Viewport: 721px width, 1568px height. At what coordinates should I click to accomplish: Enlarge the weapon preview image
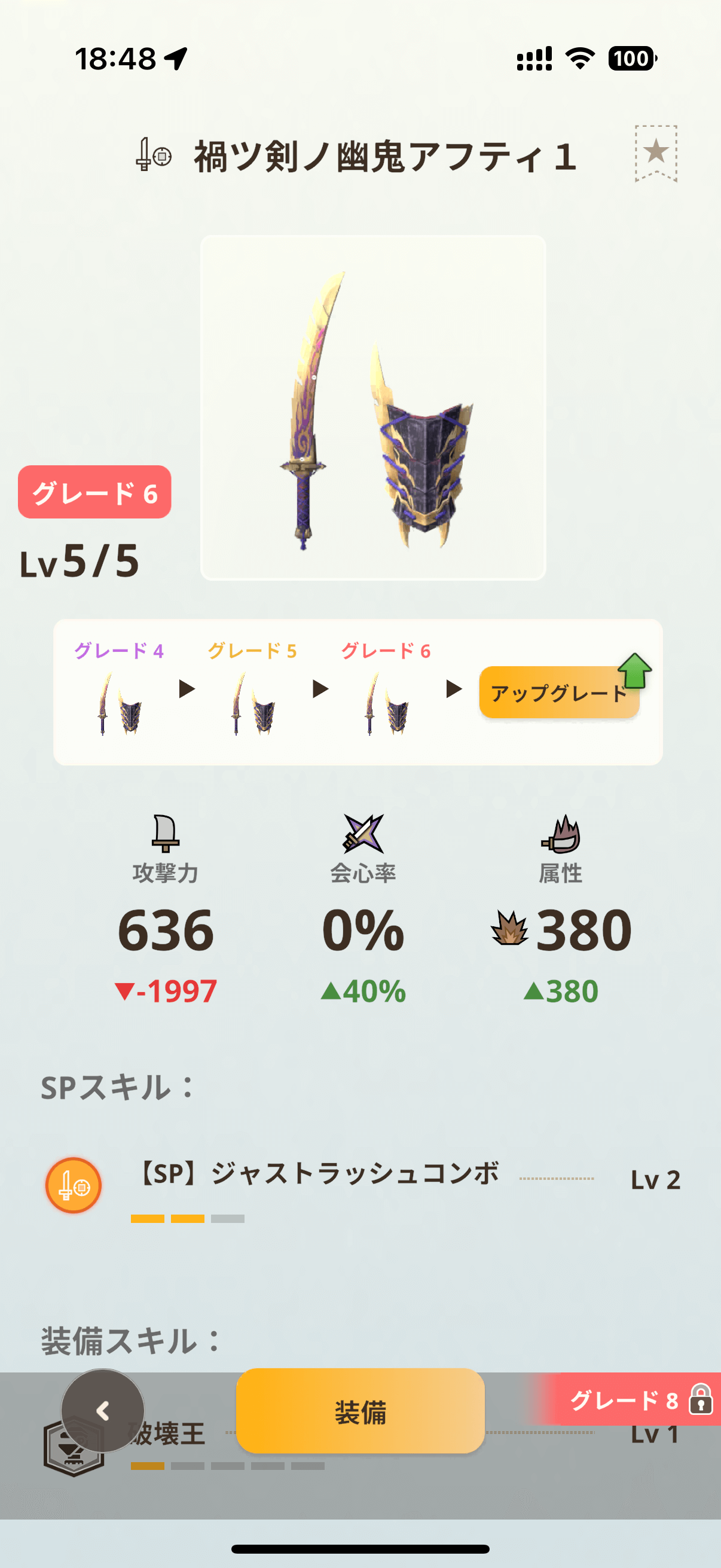point(372,407)
